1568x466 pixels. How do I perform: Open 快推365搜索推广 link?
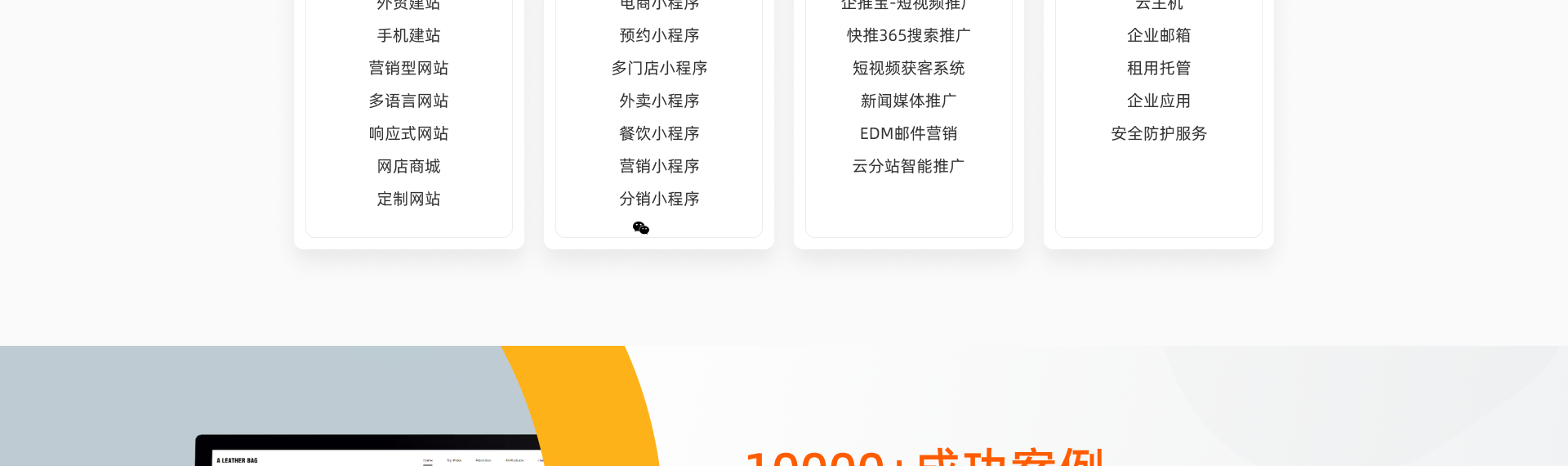tap(908, 35)
